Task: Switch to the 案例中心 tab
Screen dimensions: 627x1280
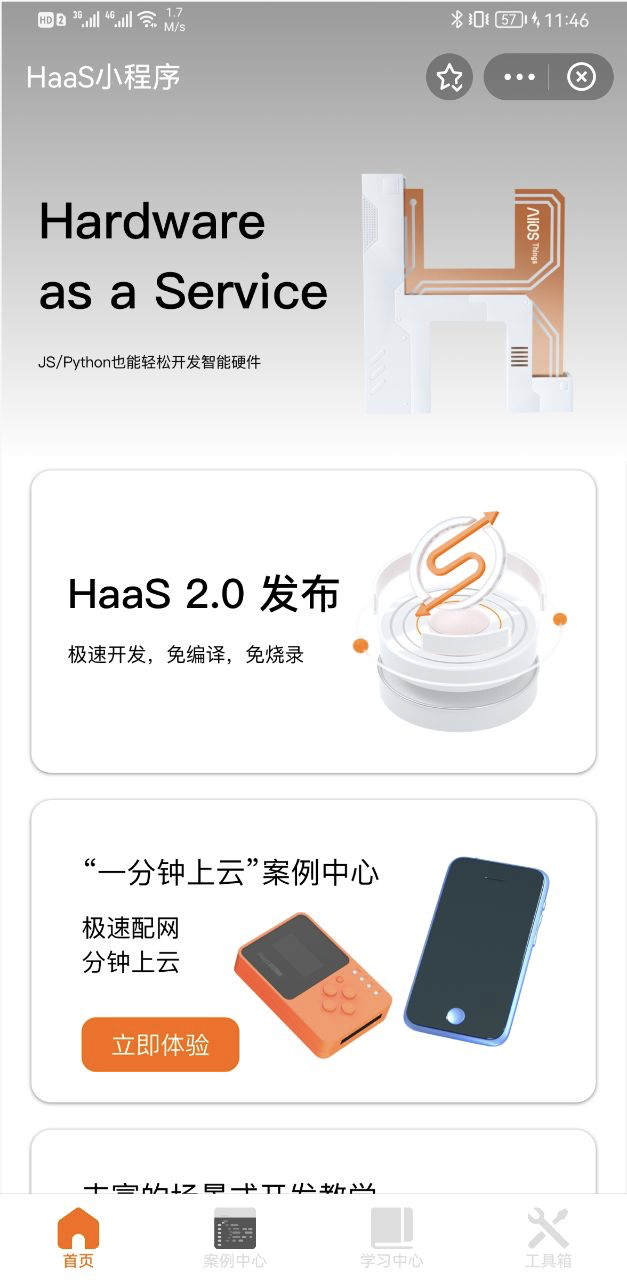Action: [x=235, y=1238]
